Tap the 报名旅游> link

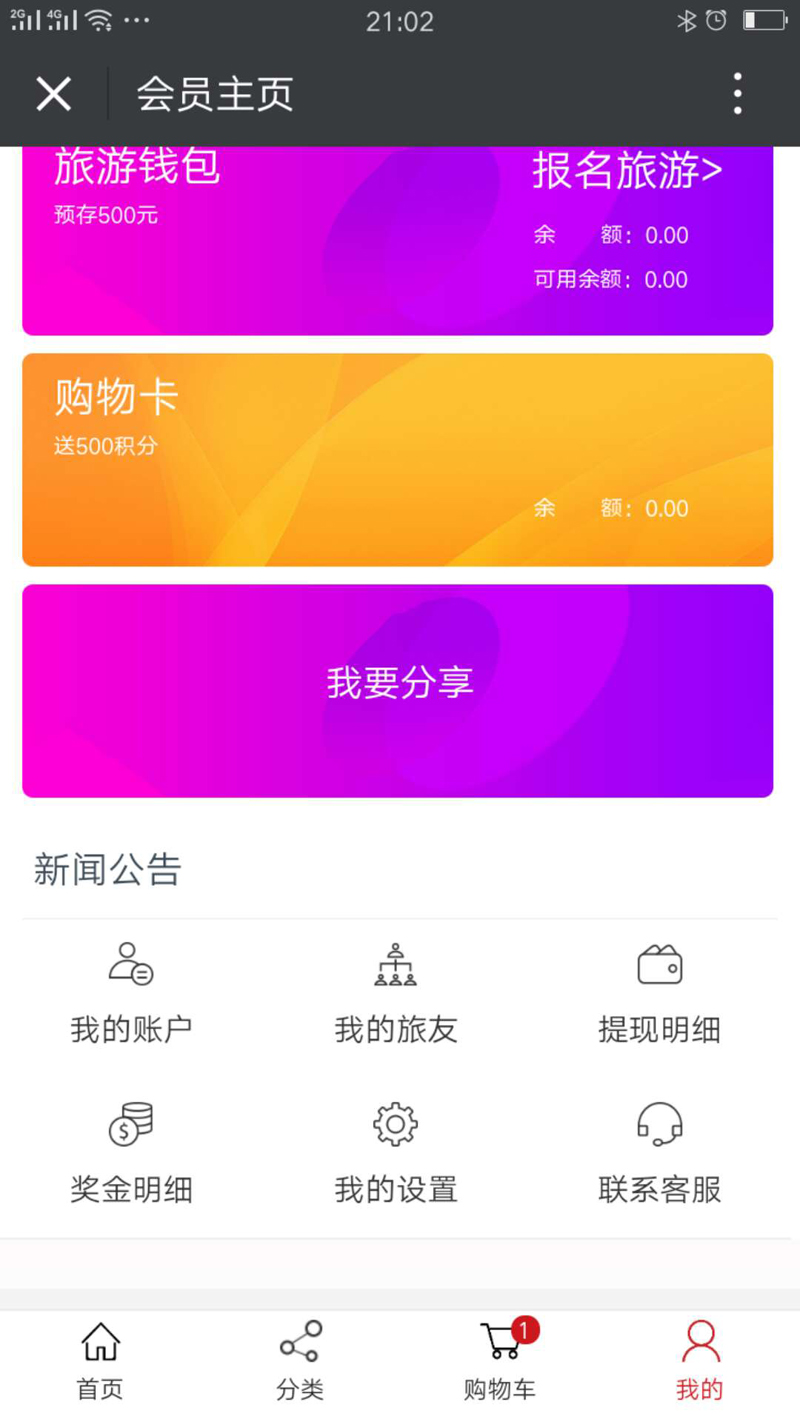[627, 171]
